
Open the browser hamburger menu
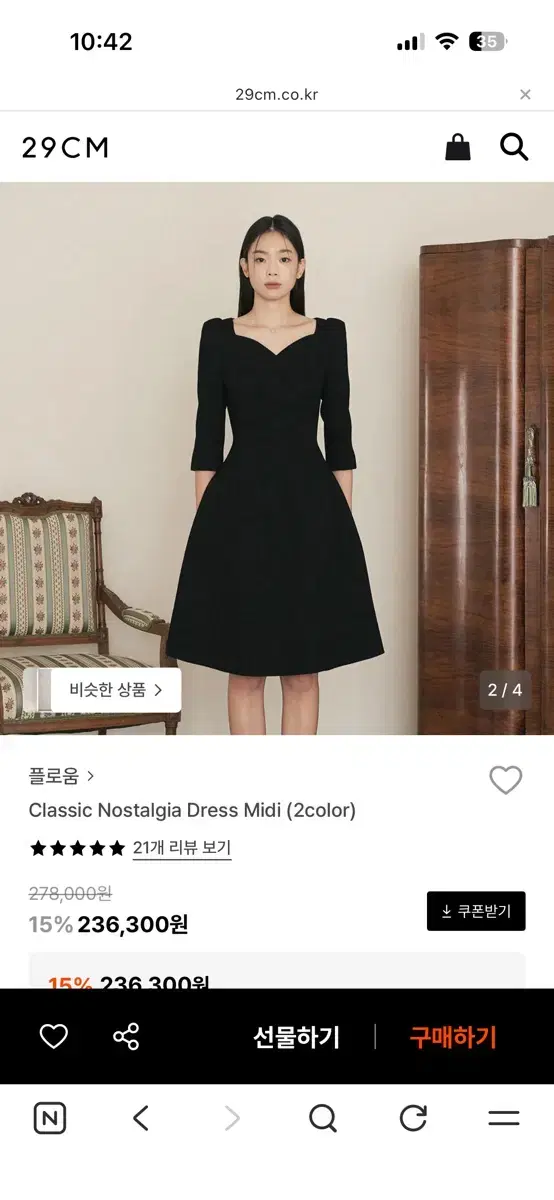coord(504,1118)
